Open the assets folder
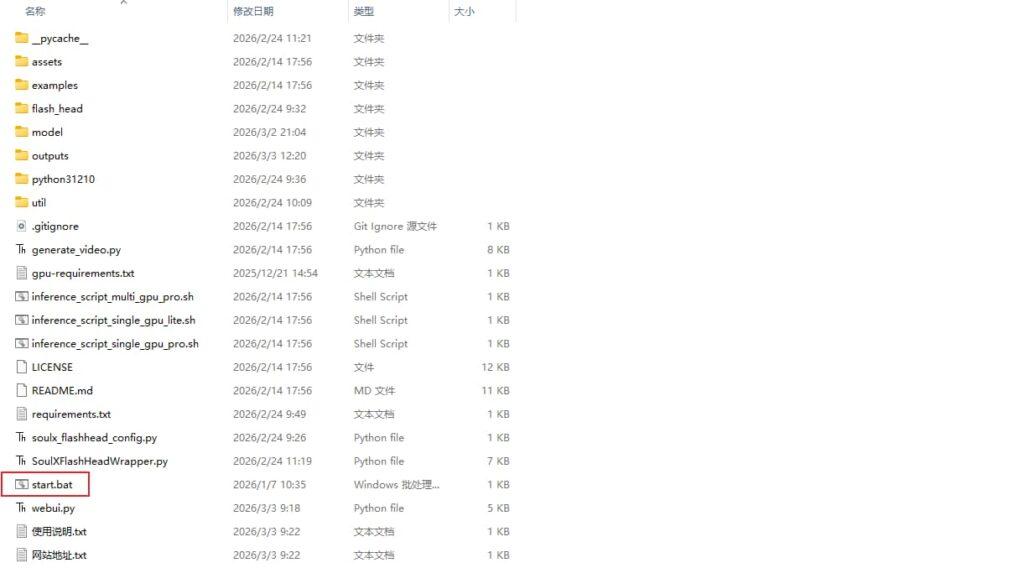Viewport: 1024px width, 568px height. click(x=46, y=62)
